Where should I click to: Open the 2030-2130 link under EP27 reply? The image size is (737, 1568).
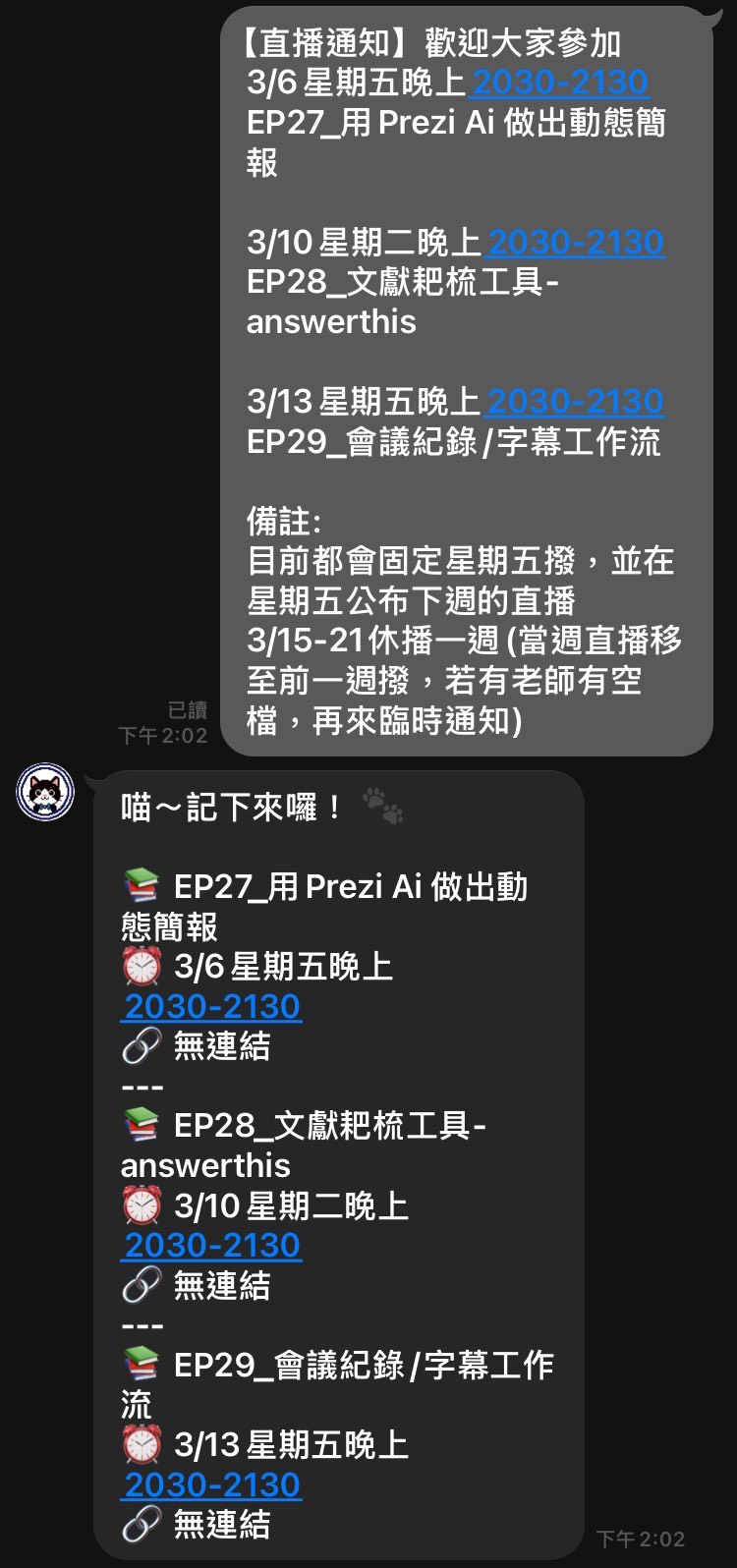pyautogui.click(x=209, y=1005)
